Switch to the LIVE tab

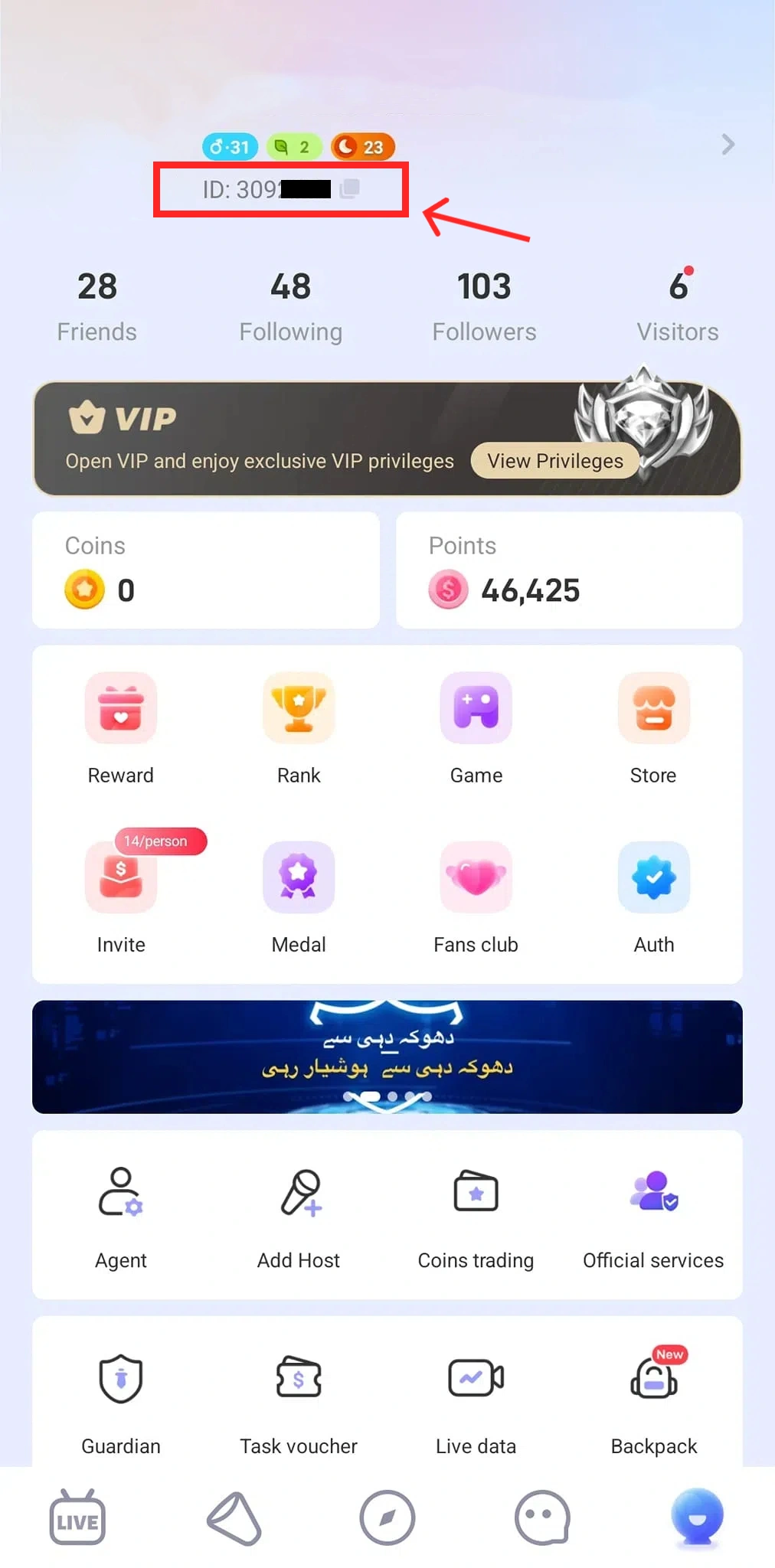pos(77,1517)
